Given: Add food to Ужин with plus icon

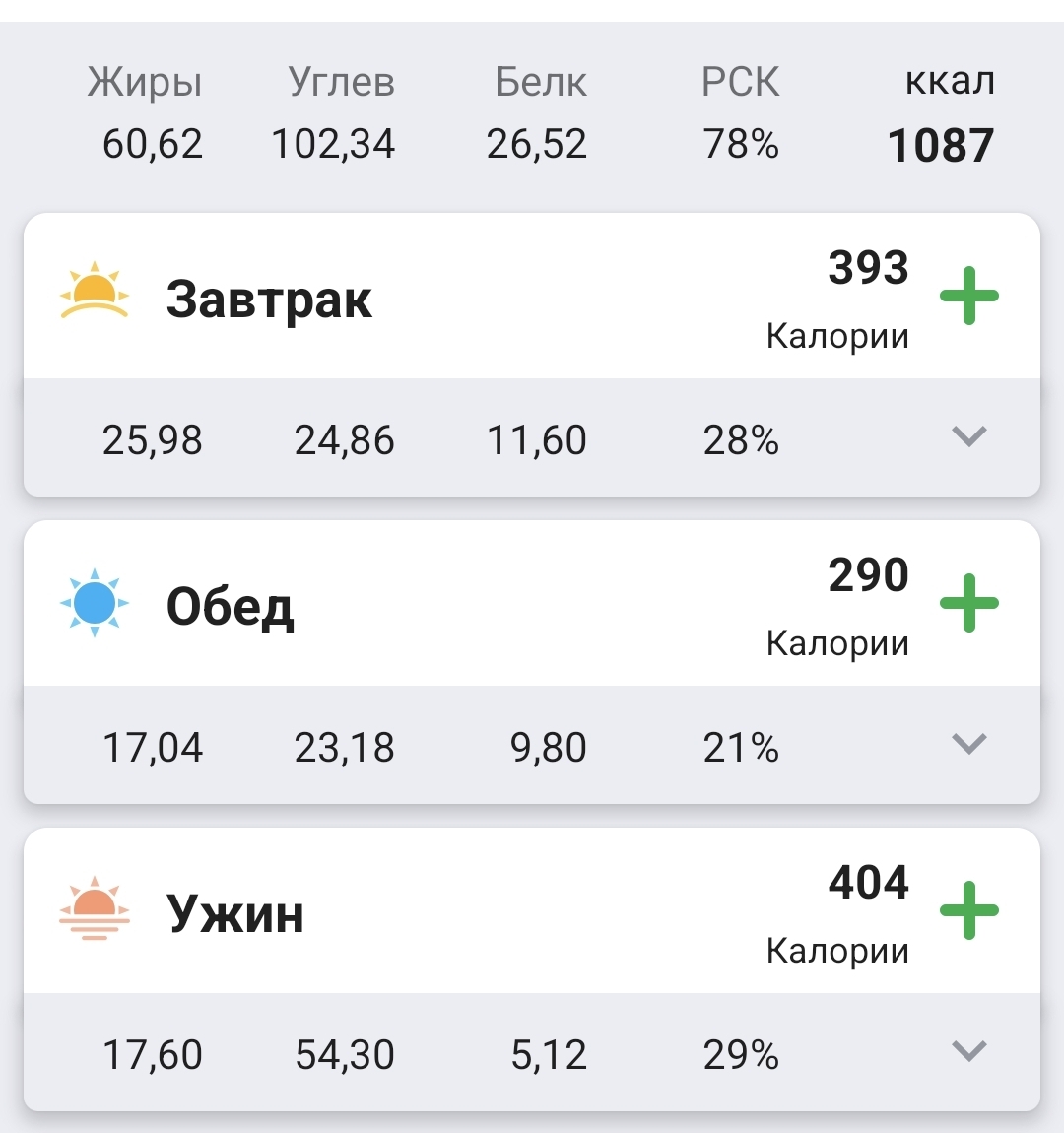Looking at the screenshot, I should (x=969, y=910).
